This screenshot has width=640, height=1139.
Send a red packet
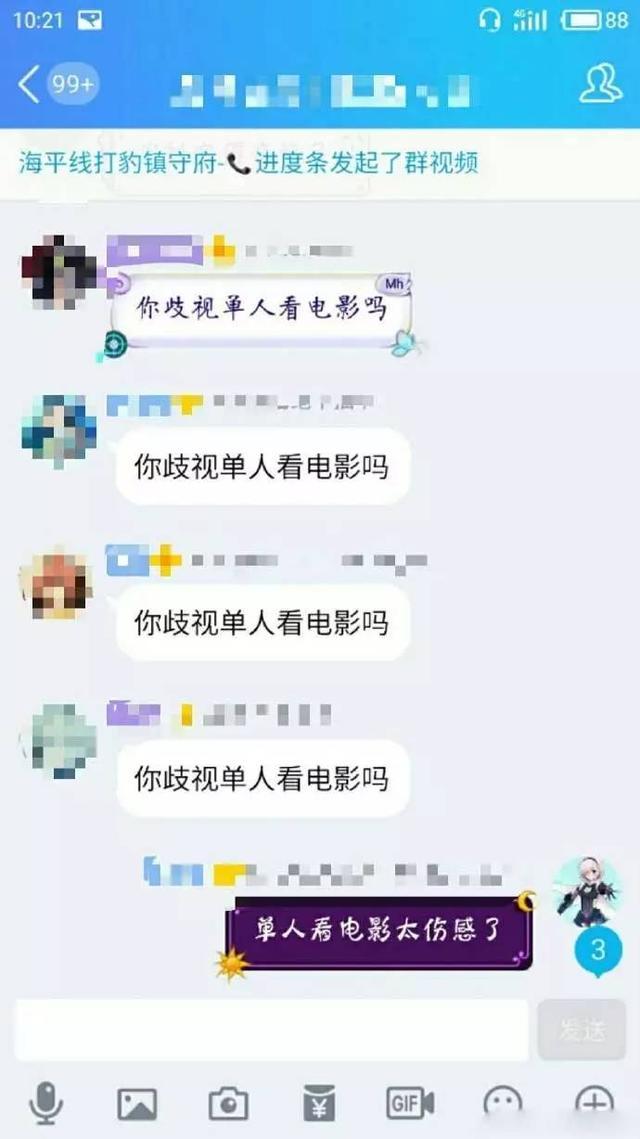pos(319,1103)
